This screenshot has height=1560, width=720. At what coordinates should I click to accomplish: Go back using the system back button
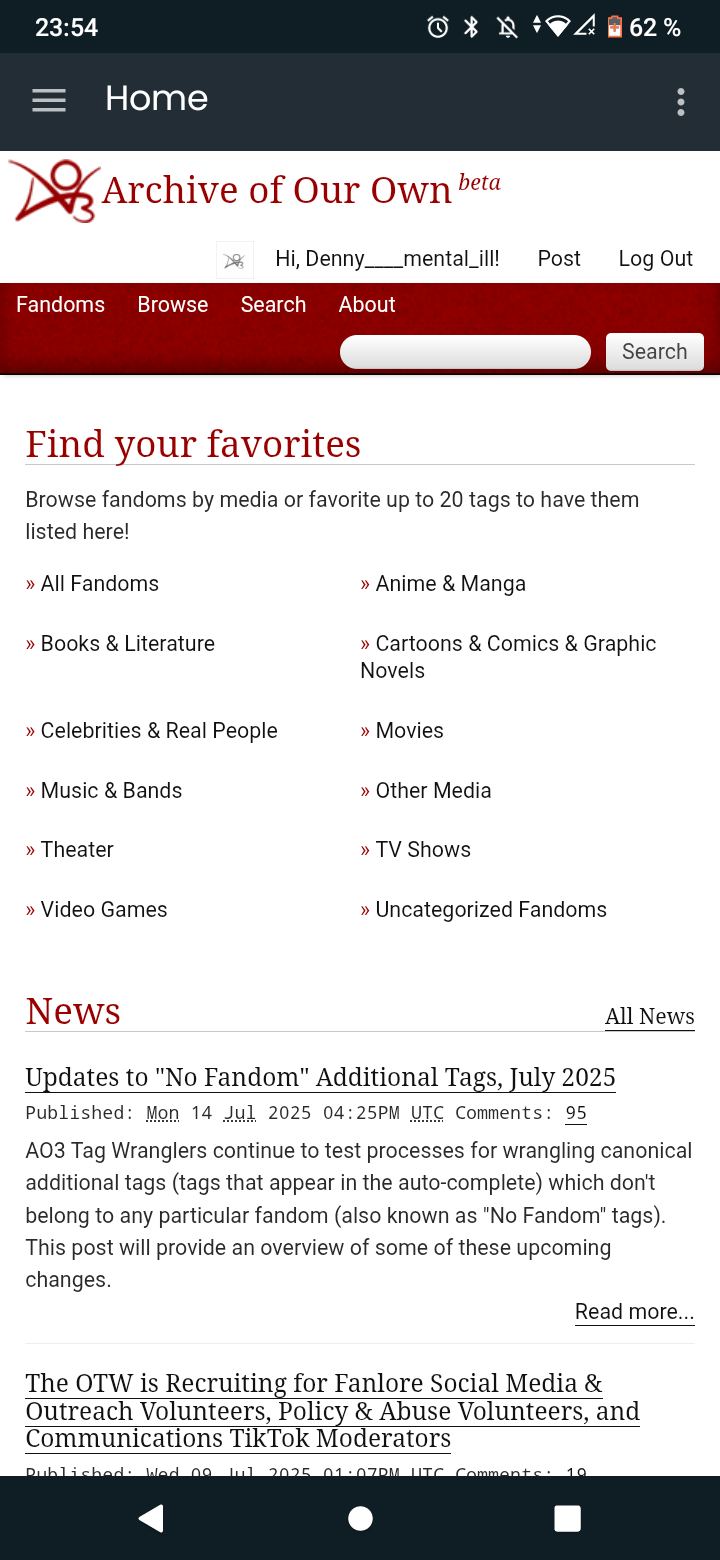151,1518
